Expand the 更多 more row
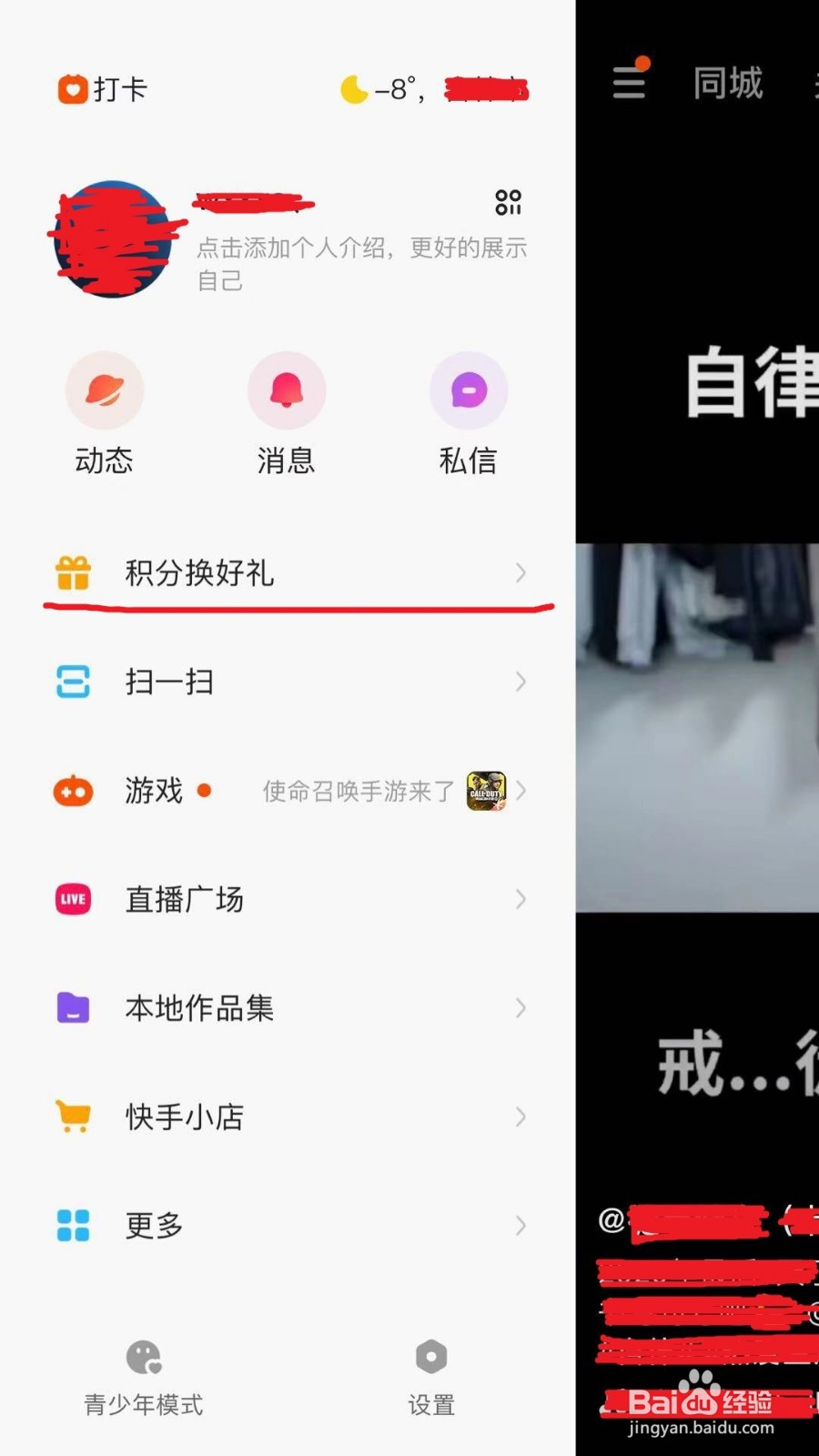The height and width of the screenshot is (1456, 819). click(291, 1226)
